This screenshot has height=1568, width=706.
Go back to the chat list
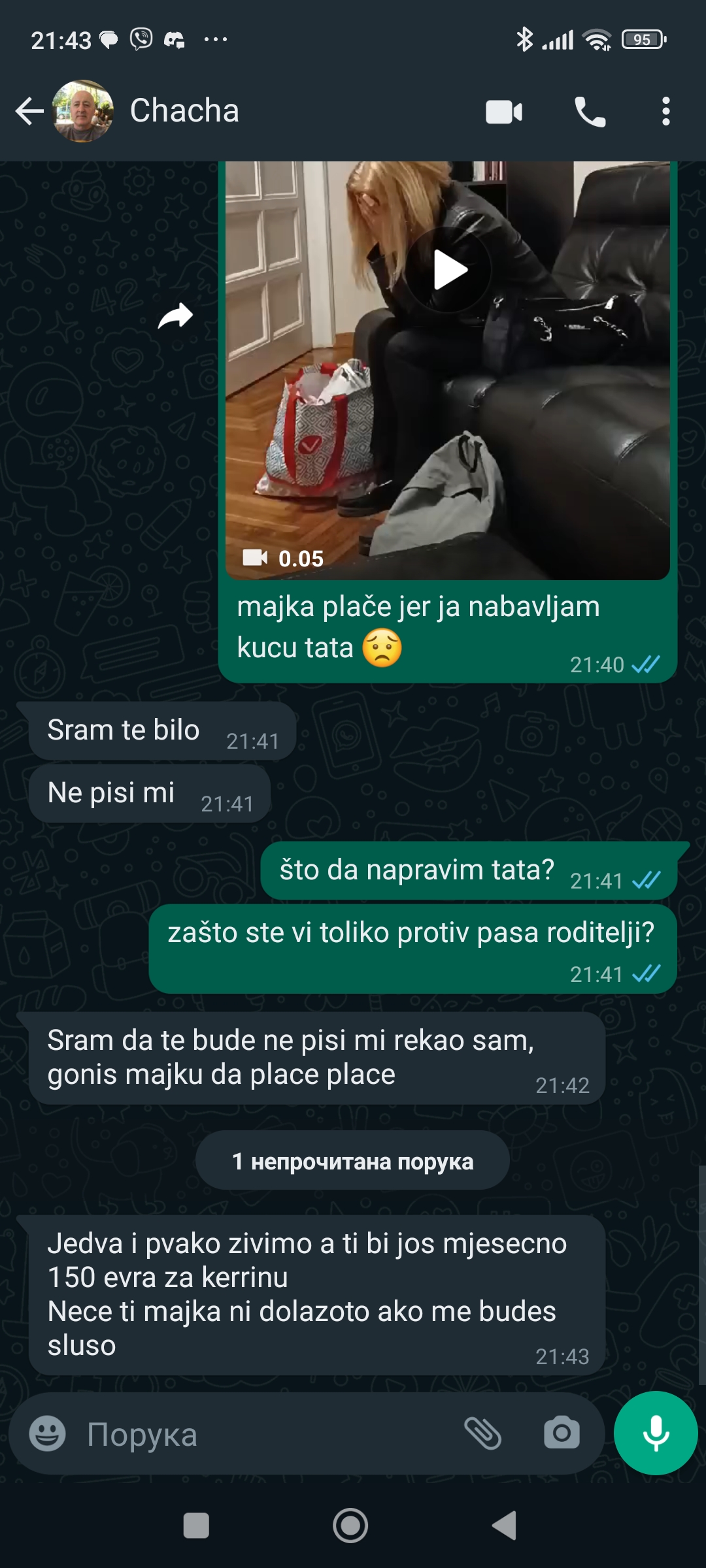(29, 111)
